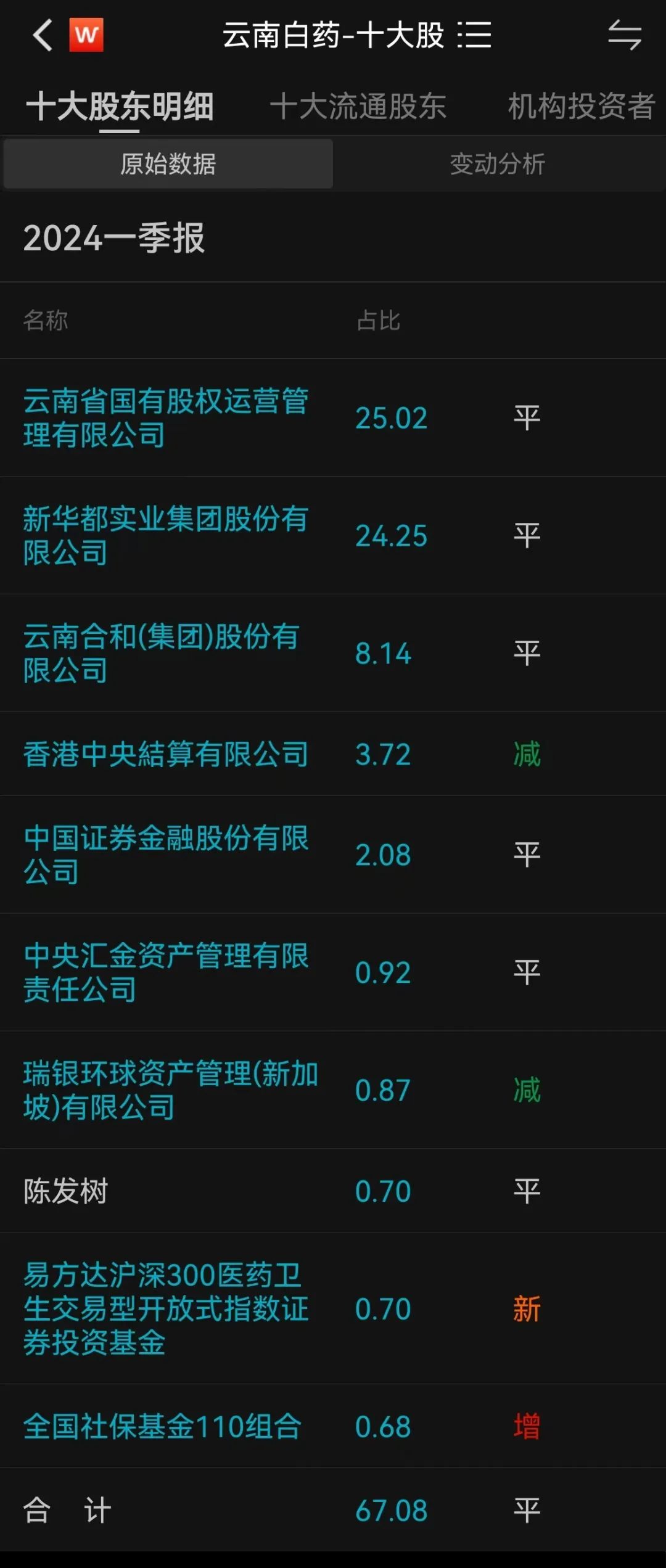Screen dimensions: 666x1568
Task: Open 云南省国有股权运营管理有限公司 shareholder details
Action: (x=165, y=417)
